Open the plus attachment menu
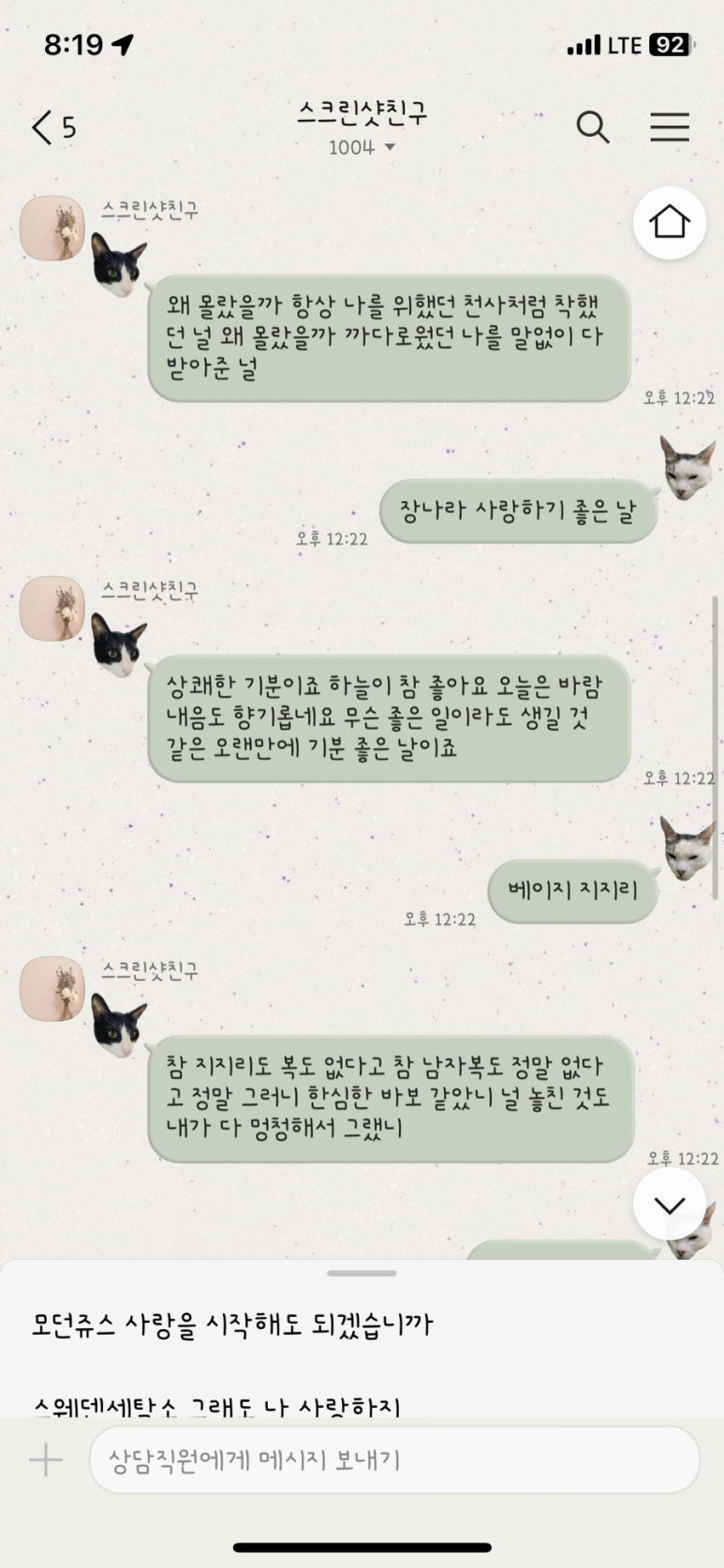 (x=45, y=1459)
